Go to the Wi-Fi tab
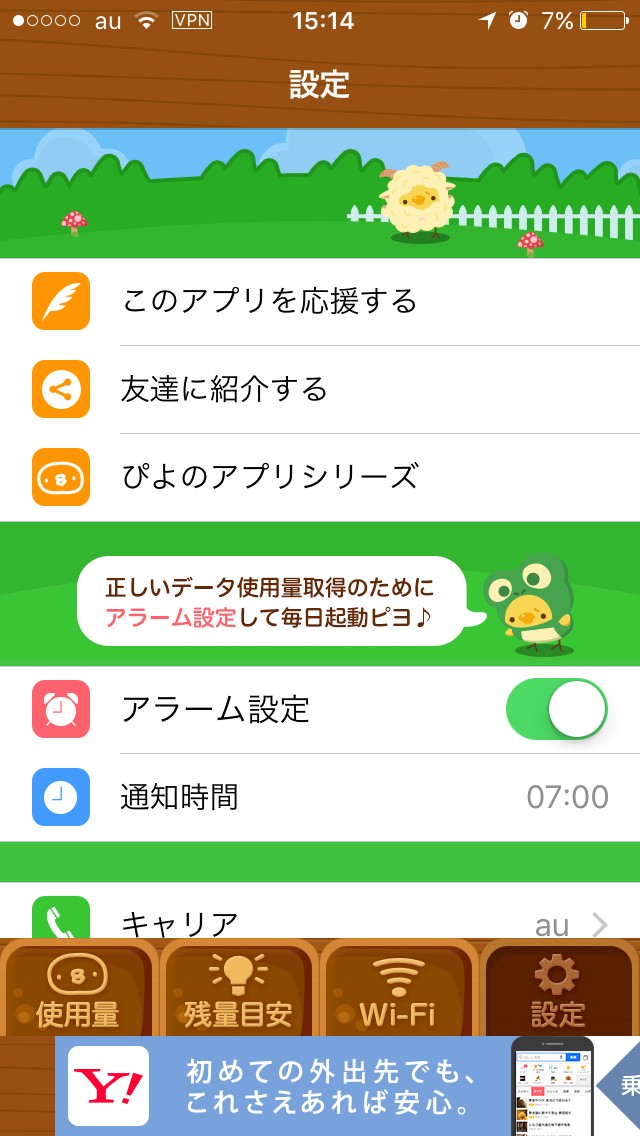Screen dimensions: 640x1136 pyautogui.click(x=398, y=991)
